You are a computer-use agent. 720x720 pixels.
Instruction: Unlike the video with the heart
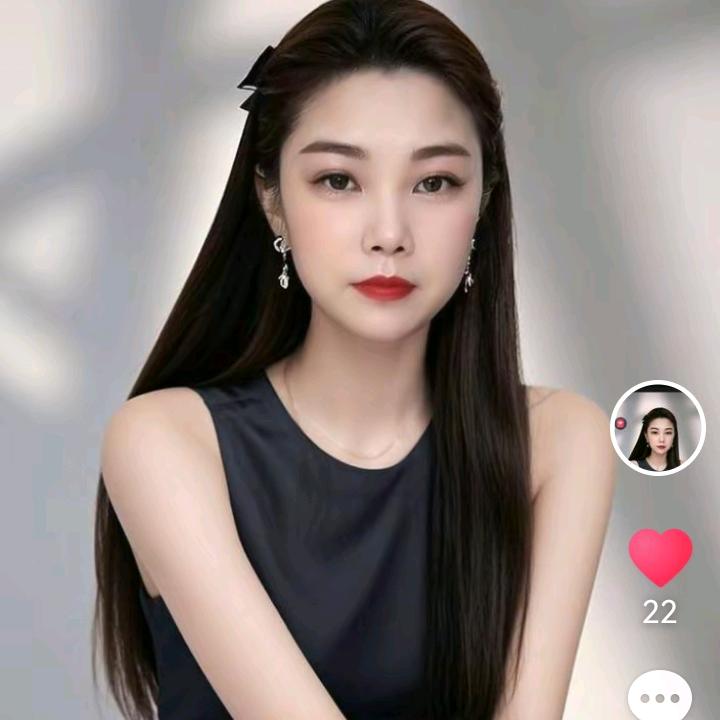click(x=660, y=557)
